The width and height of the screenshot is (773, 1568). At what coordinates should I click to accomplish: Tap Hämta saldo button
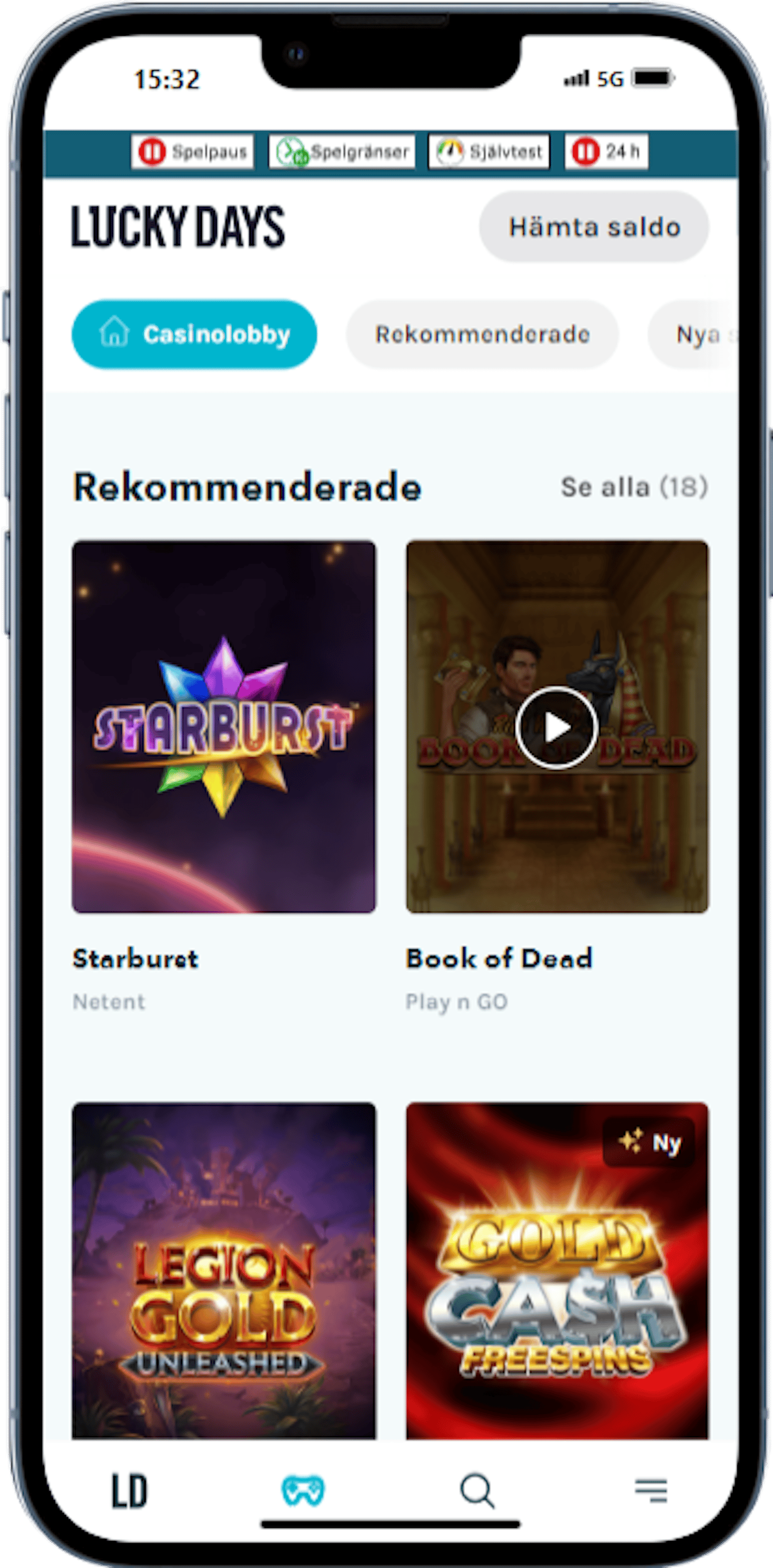click(593, 227)
